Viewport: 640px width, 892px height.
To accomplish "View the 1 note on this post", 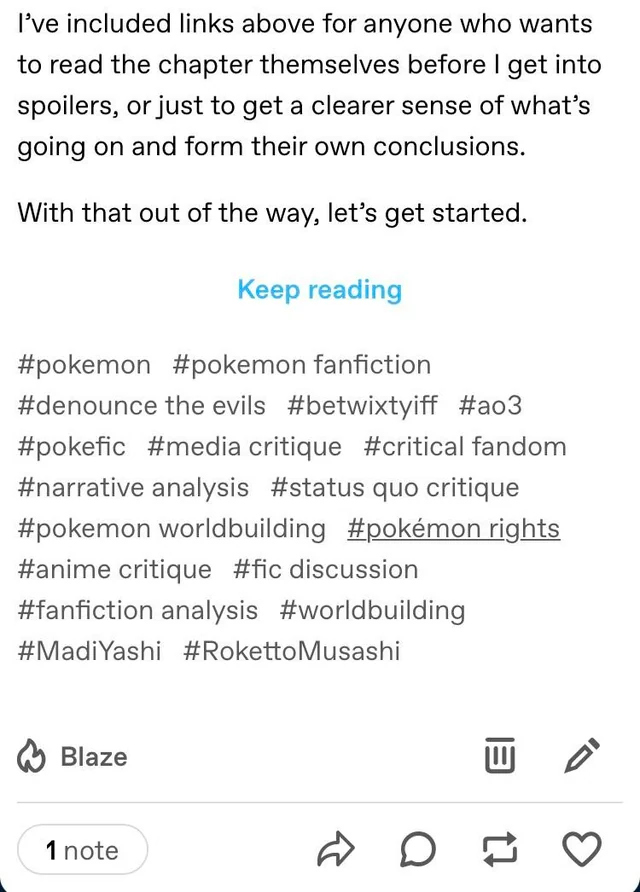I will [x=82, y=851].
